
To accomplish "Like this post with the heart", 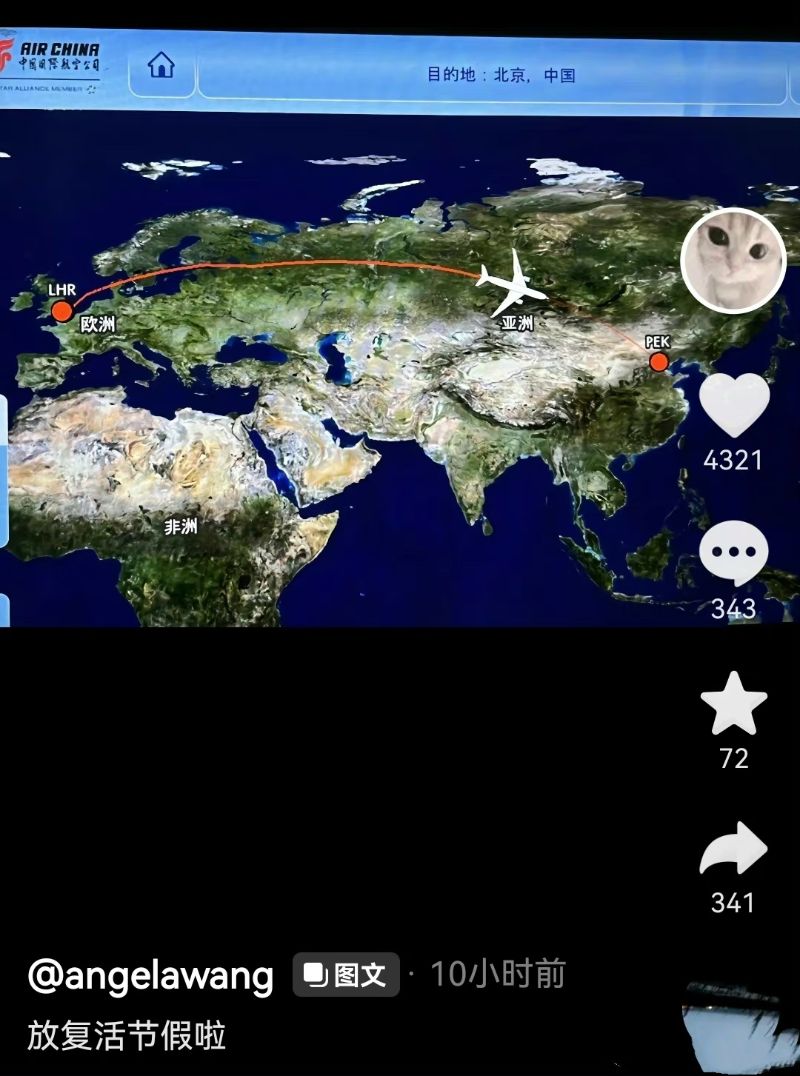I will point(733,406).
